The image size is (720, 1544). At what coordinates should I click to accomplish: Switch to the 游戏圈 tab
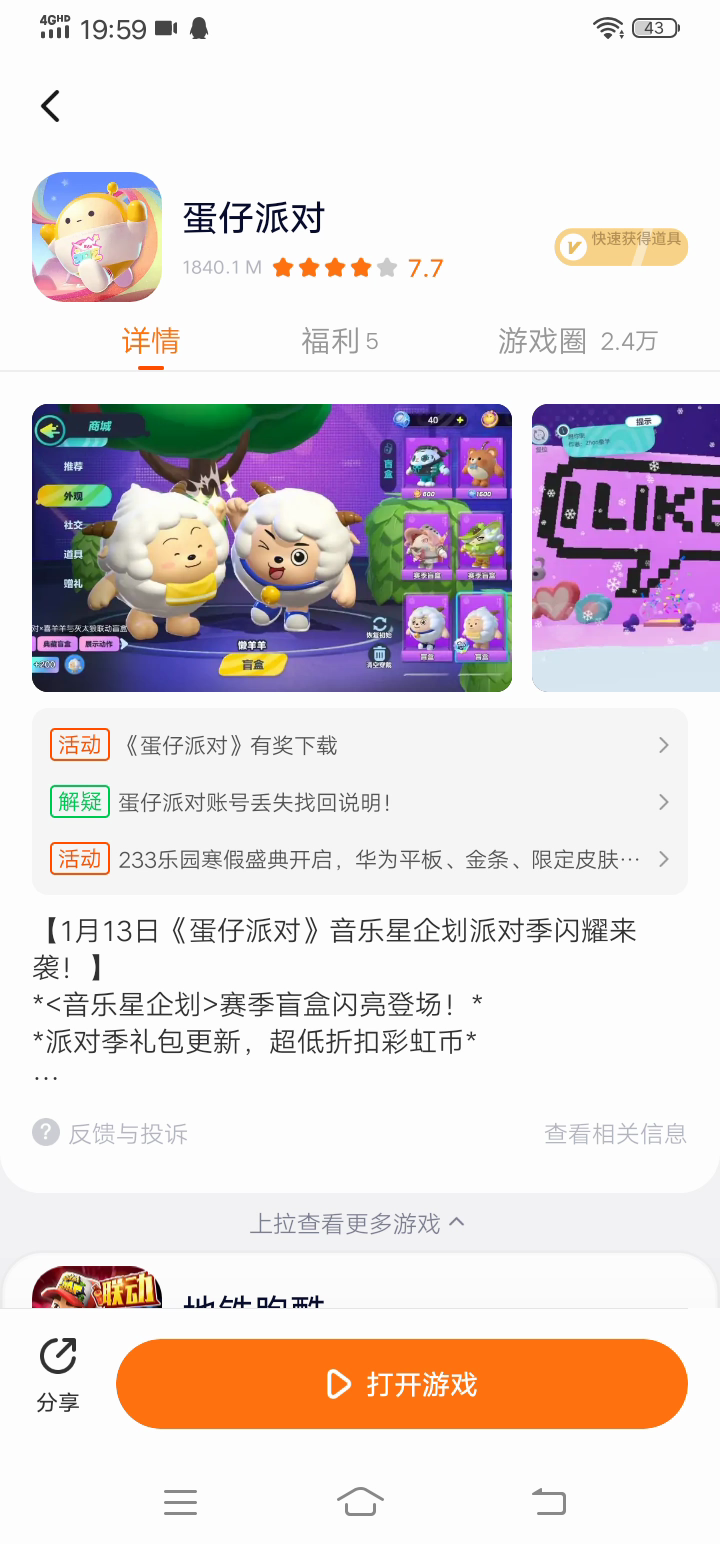tap(577, 341)
